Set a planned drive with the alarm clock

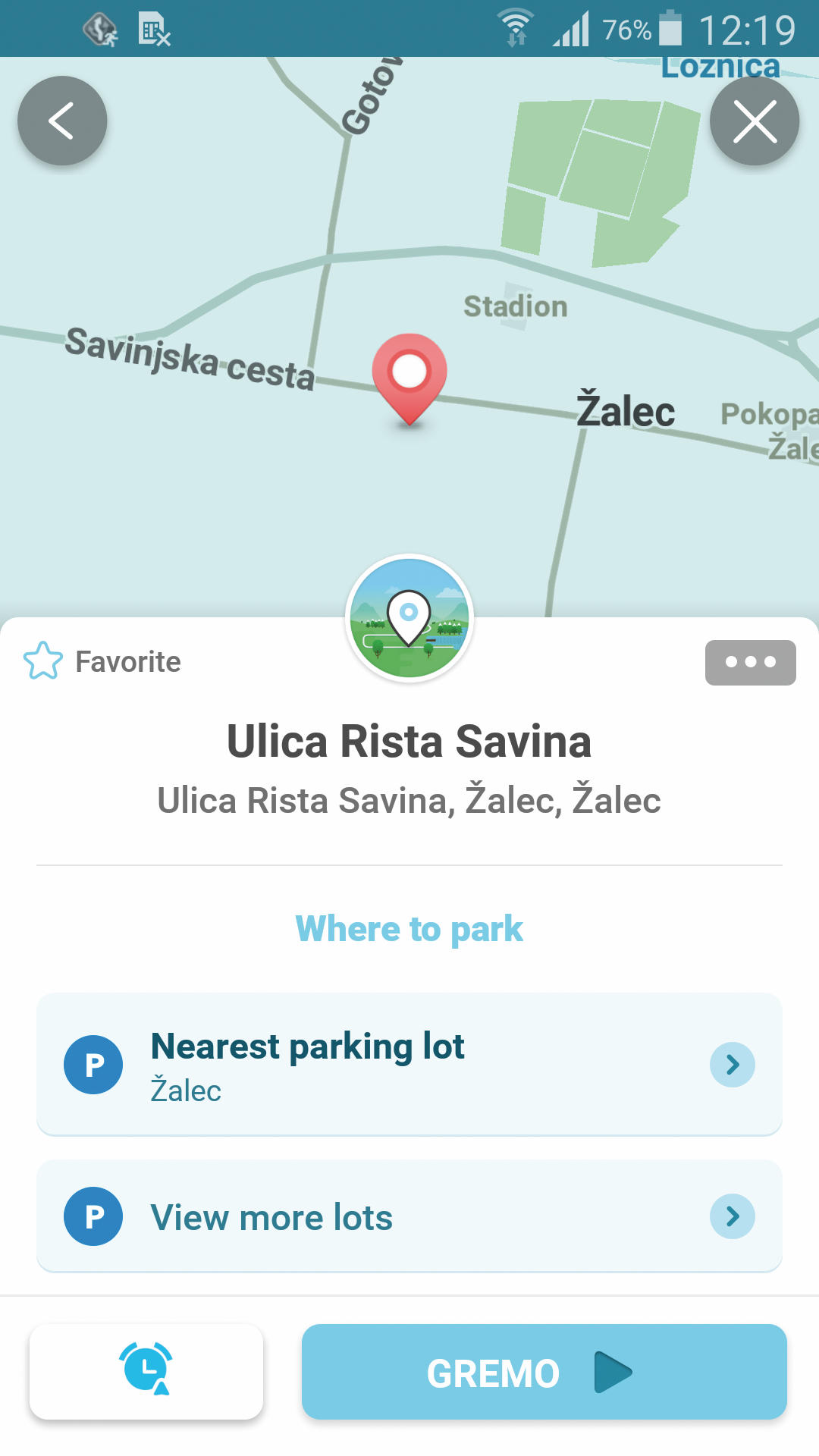[x=146, y=1371]
